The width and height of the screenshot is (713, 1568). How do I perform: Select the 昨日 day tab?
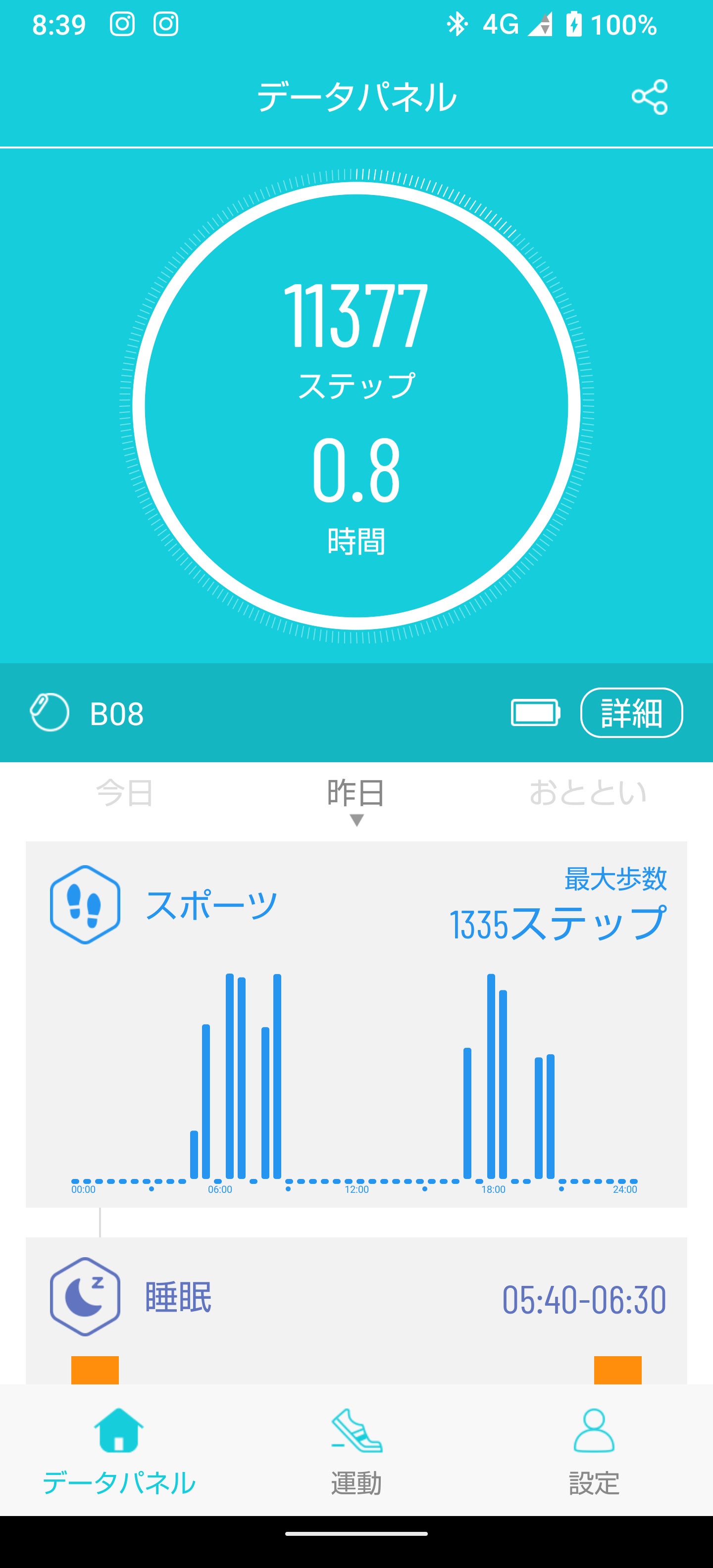[356, 793]
